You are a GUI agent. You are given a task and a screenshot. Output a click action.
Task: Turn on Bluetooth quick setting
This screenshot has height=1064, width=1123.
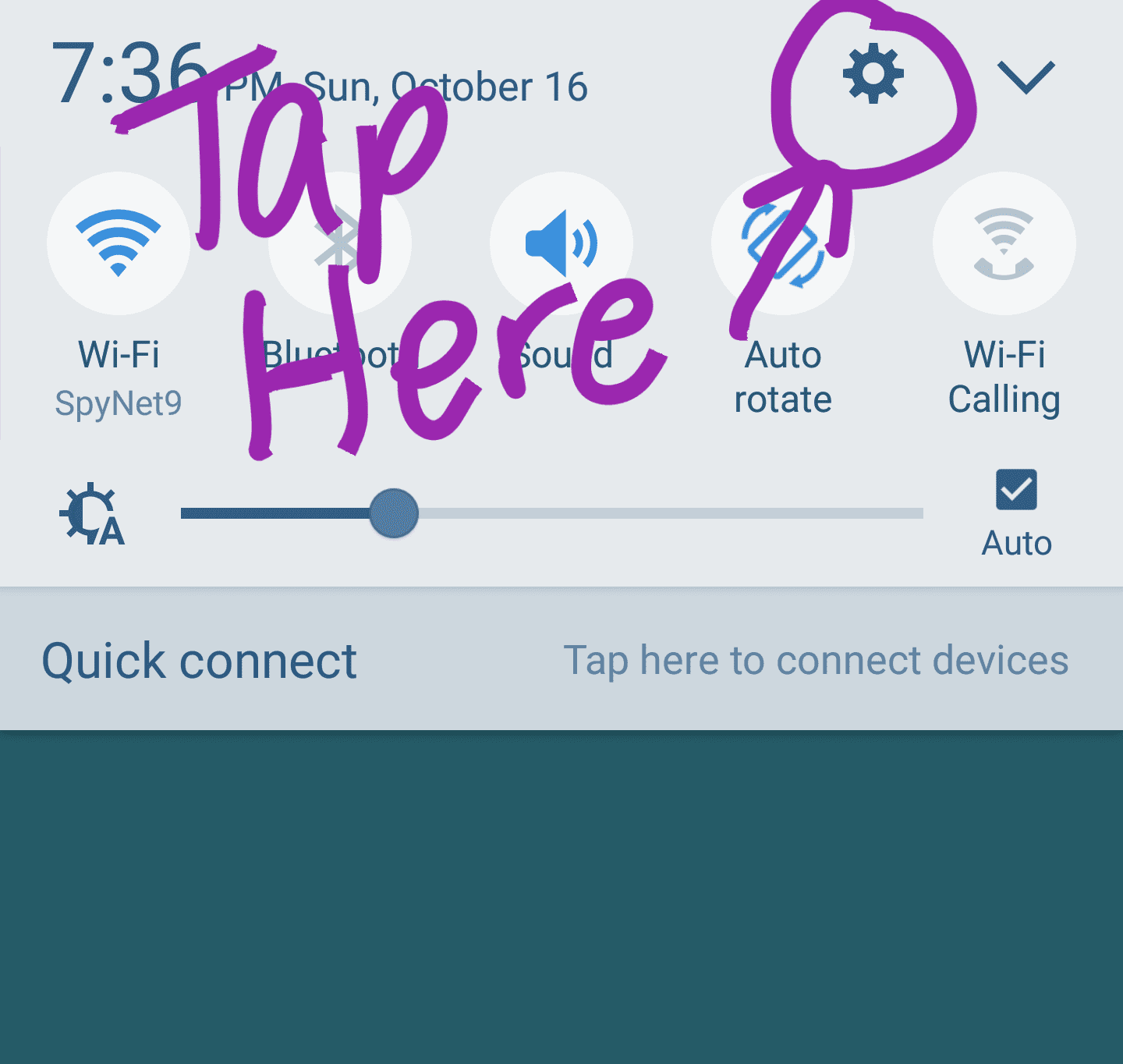(x=340, y=243)
